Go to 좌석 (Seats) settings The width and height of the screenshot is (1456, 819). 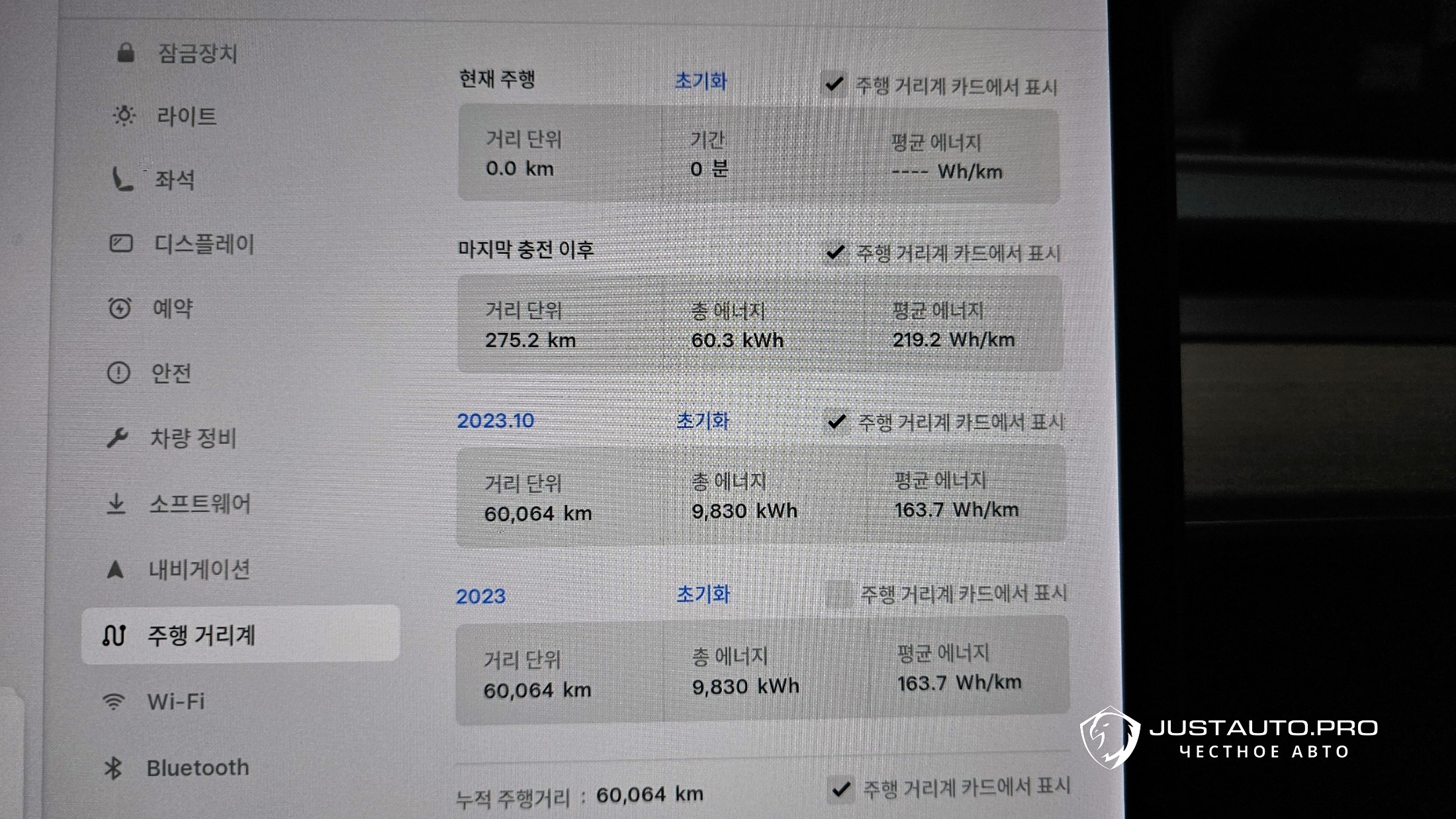coord(174,179)
